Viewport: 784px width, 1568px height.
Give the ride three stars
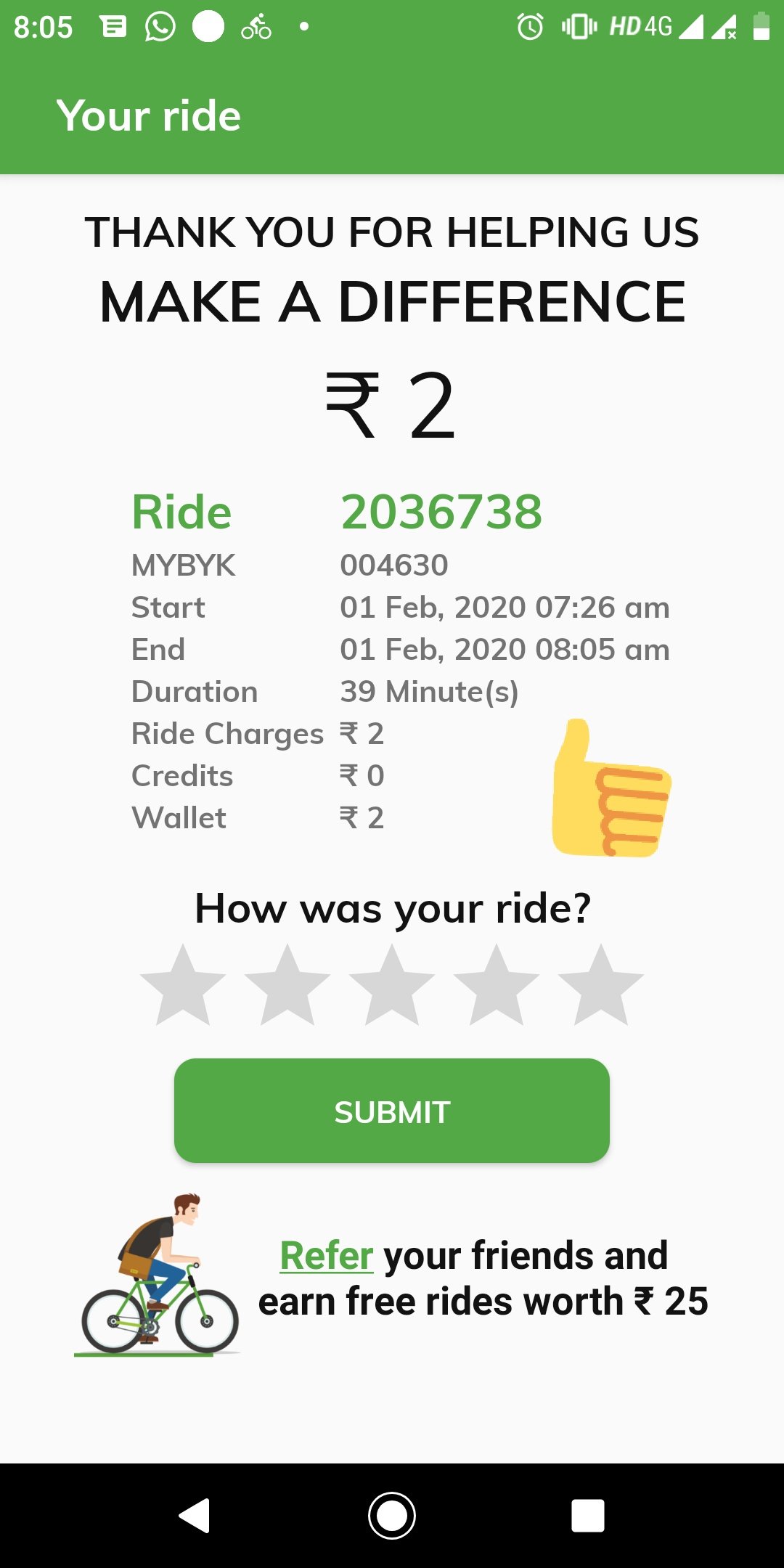392,985
